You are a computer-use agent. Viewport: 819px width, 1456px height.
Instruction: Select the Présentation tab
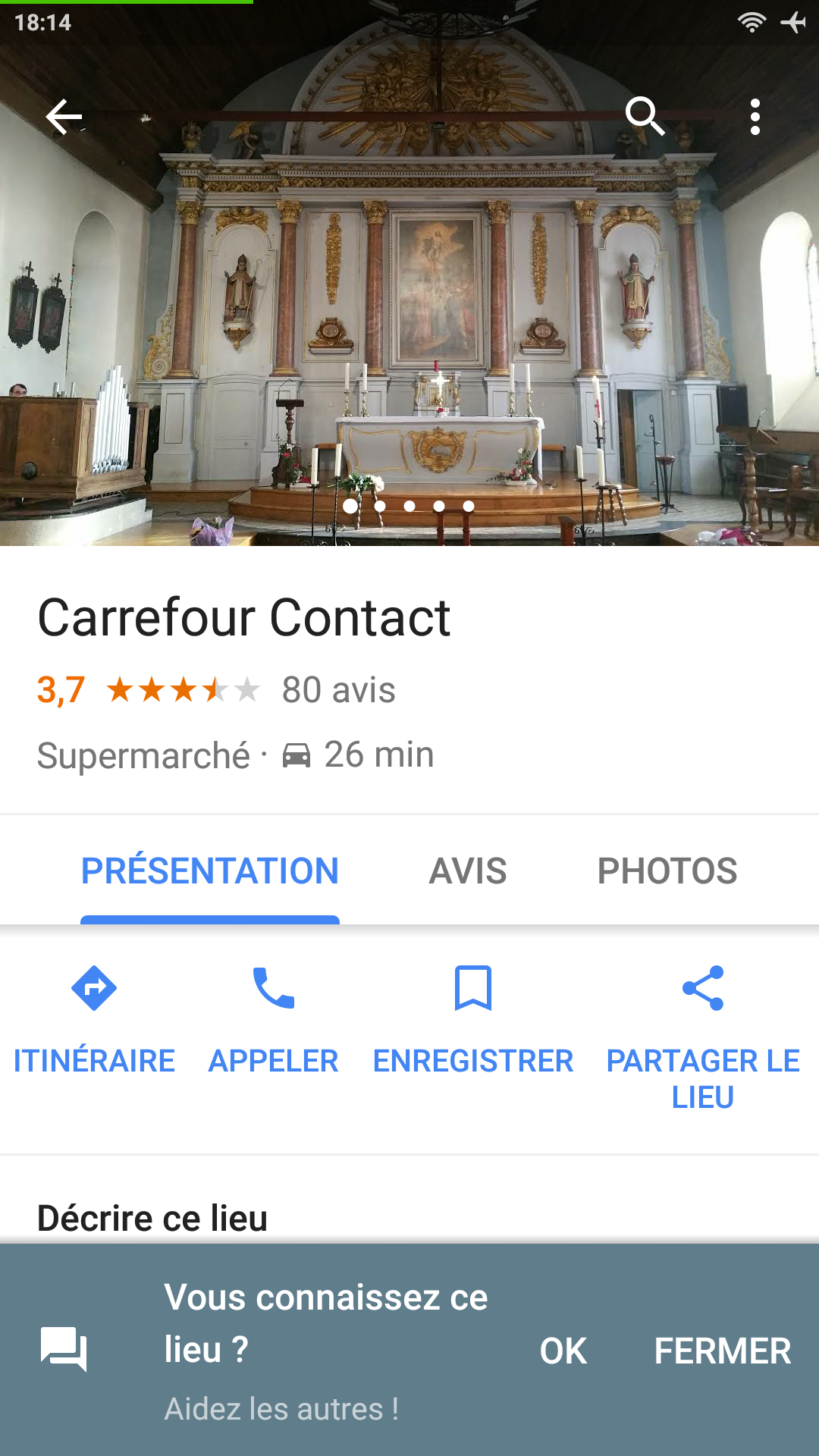point(210,871)
